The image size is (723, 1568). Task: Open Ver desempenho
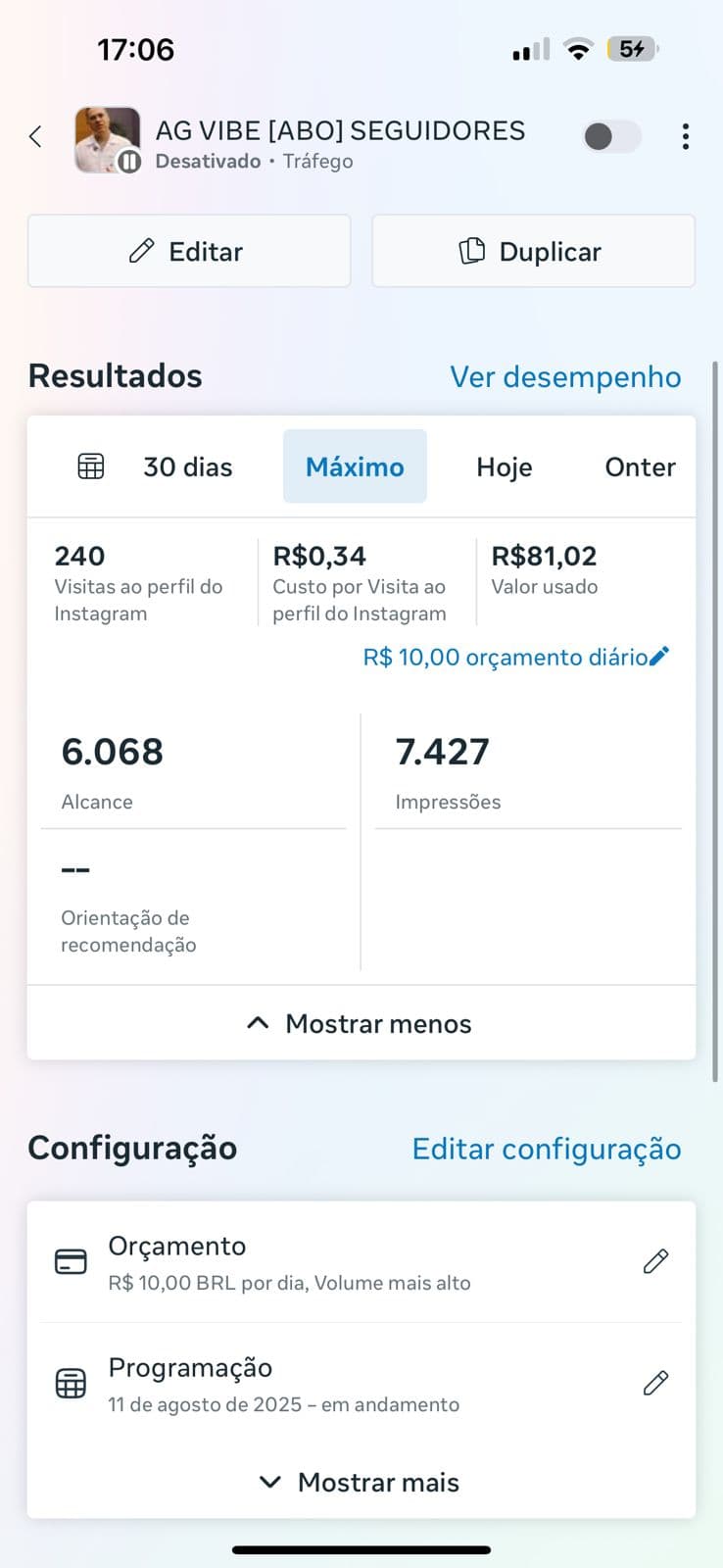pyautogui.click(x=565, y=376)
